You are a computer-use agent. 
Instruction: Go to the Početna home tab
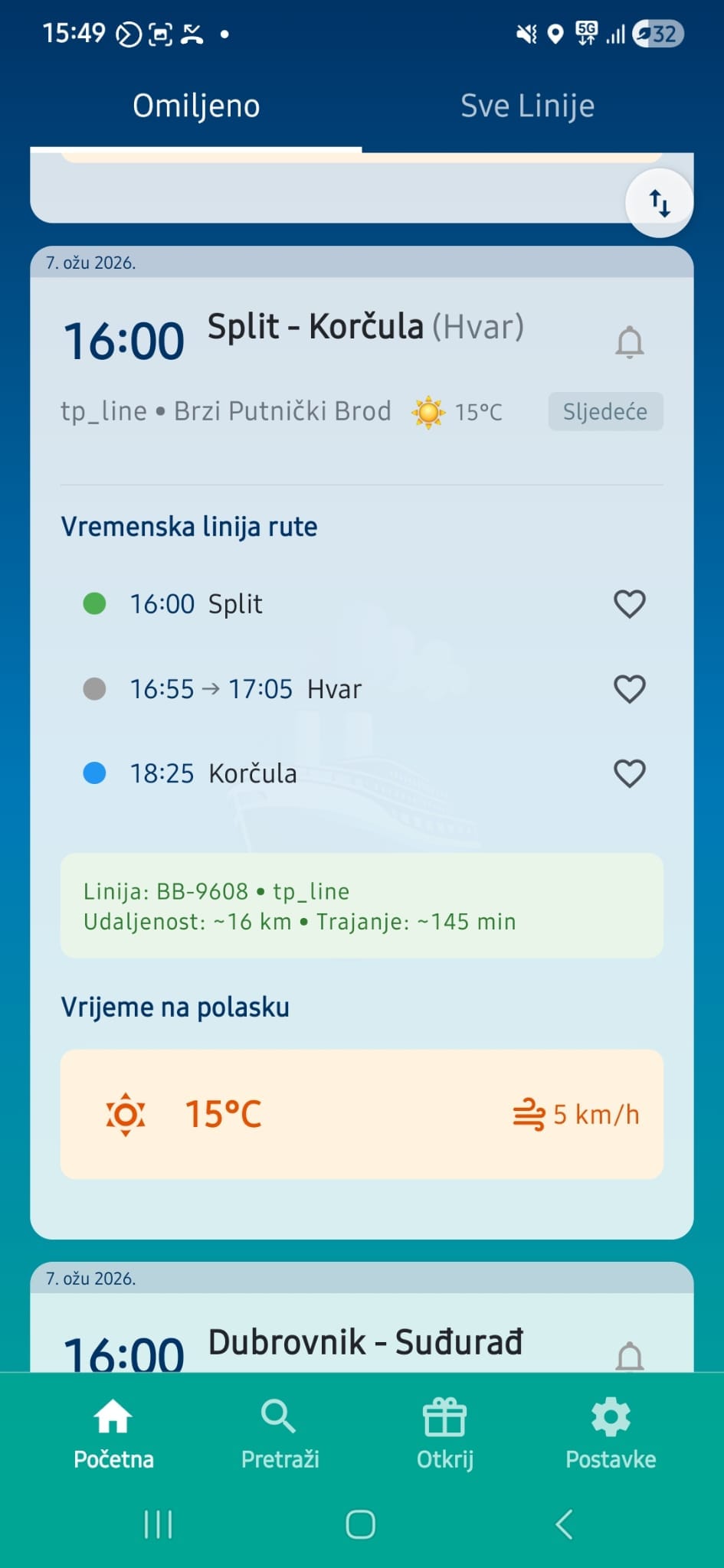click(113, 1433)
